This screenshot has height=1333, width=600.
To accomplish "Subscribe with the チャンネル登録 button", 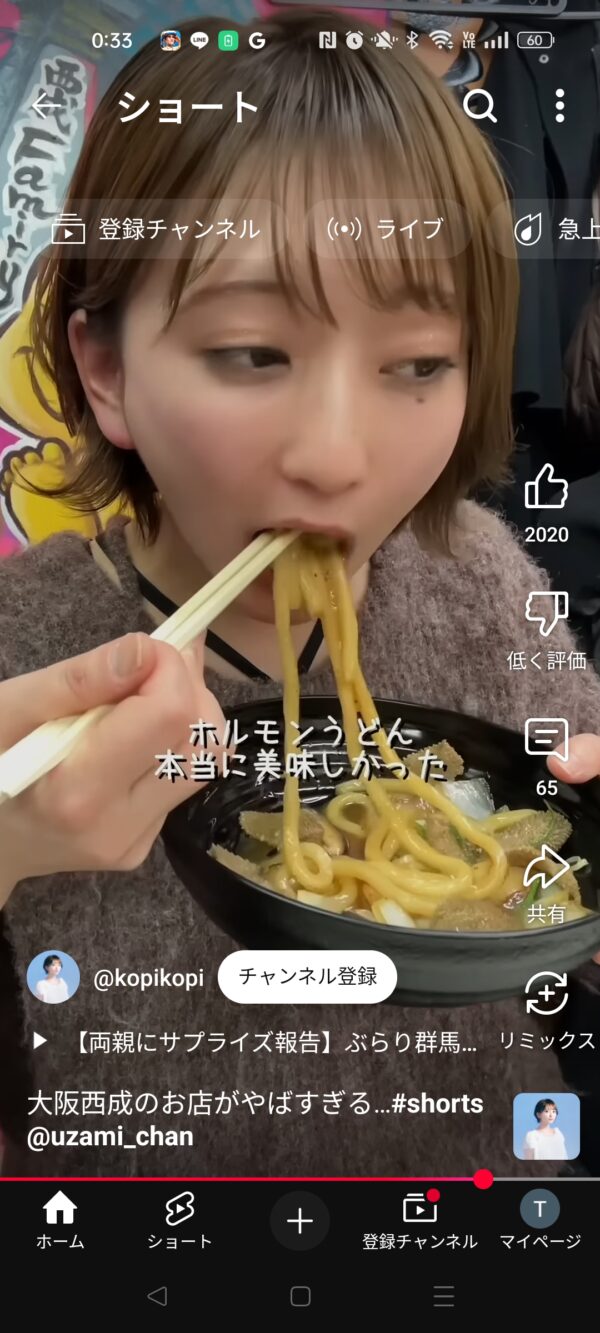I will 307,977.
